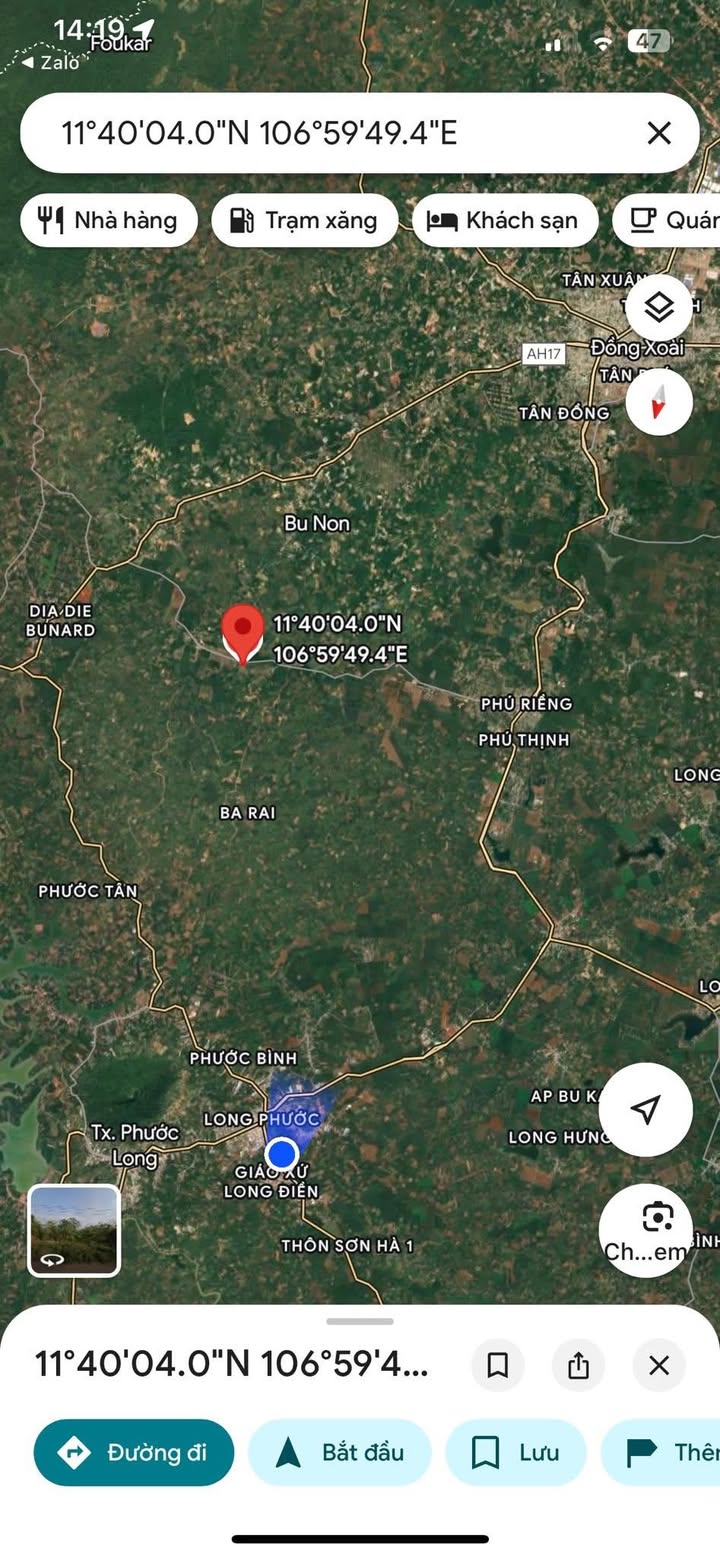
Task: Tap the red dropped pin on map
Action: point(242,634)
